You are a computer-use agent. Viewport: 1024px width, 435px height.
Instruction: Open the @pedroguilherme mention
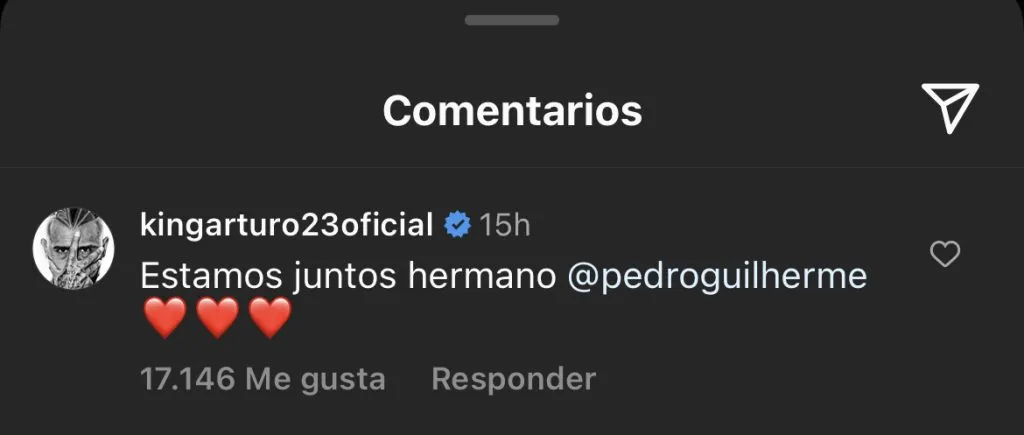pyautogui.click(x=717, y=275)
